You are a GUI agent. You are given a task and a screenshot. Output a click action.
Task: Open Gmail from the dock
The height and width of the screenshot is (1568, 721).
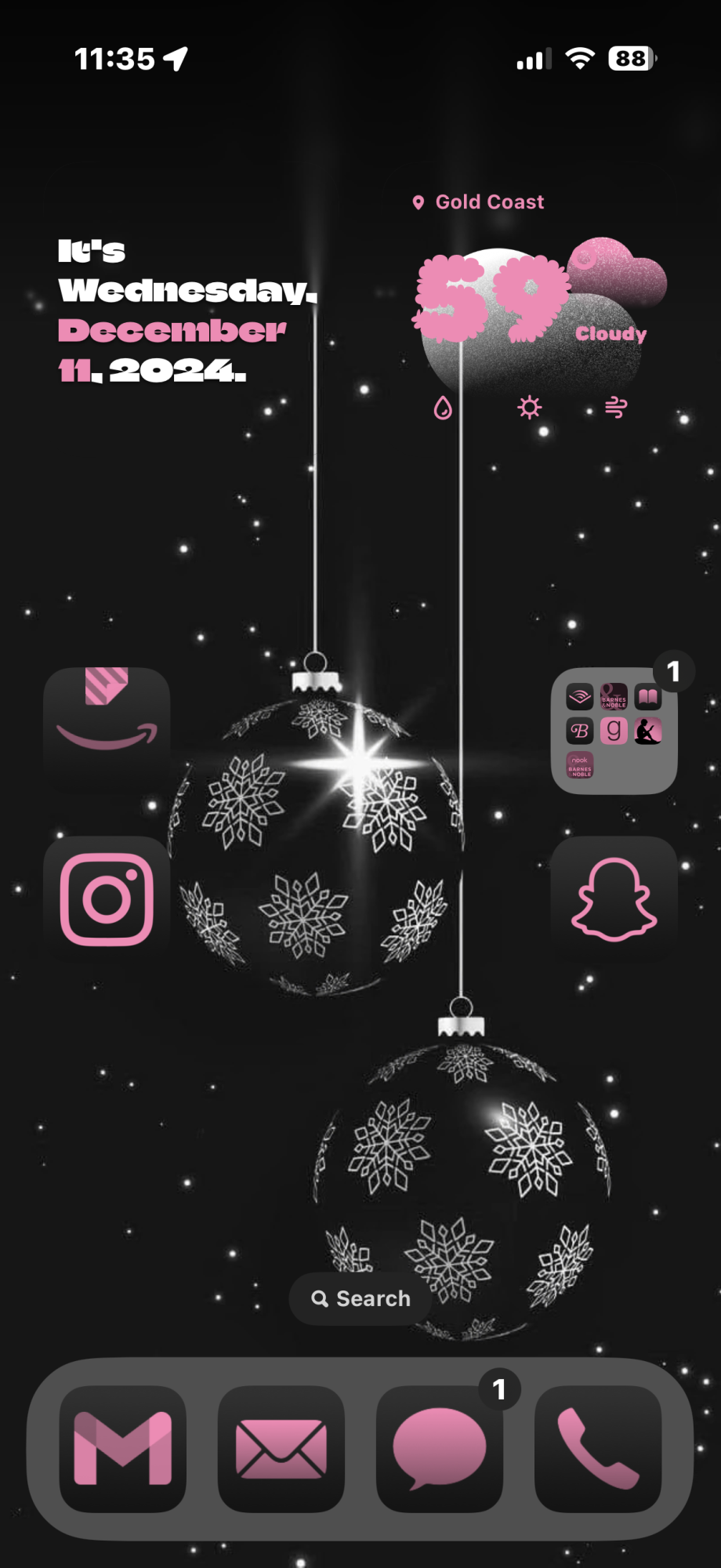click(123, 1448)
